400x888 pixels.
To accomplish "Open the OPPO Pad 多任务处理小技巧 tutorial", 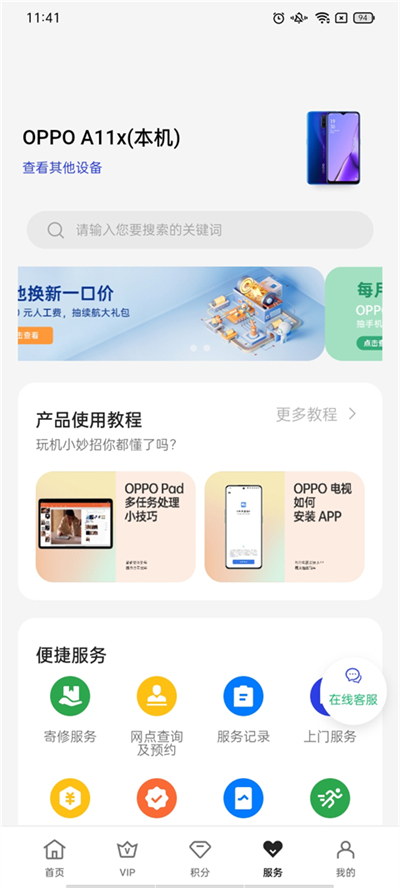I will (116, 527).
